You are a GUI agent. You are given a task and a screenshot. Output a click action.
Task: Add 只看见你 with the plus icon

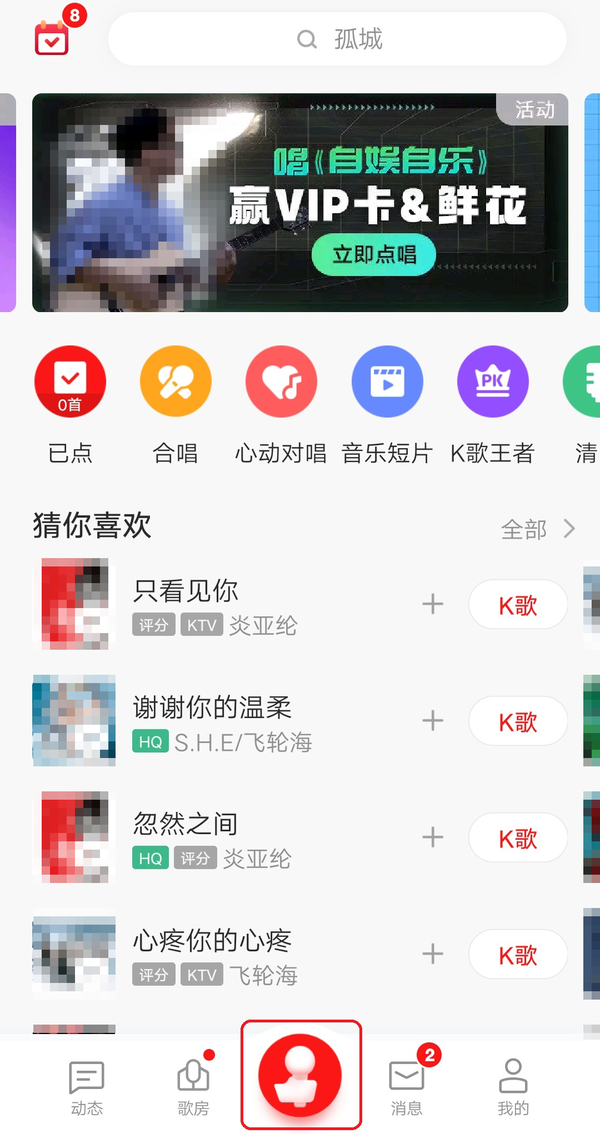tap(432, 604)
